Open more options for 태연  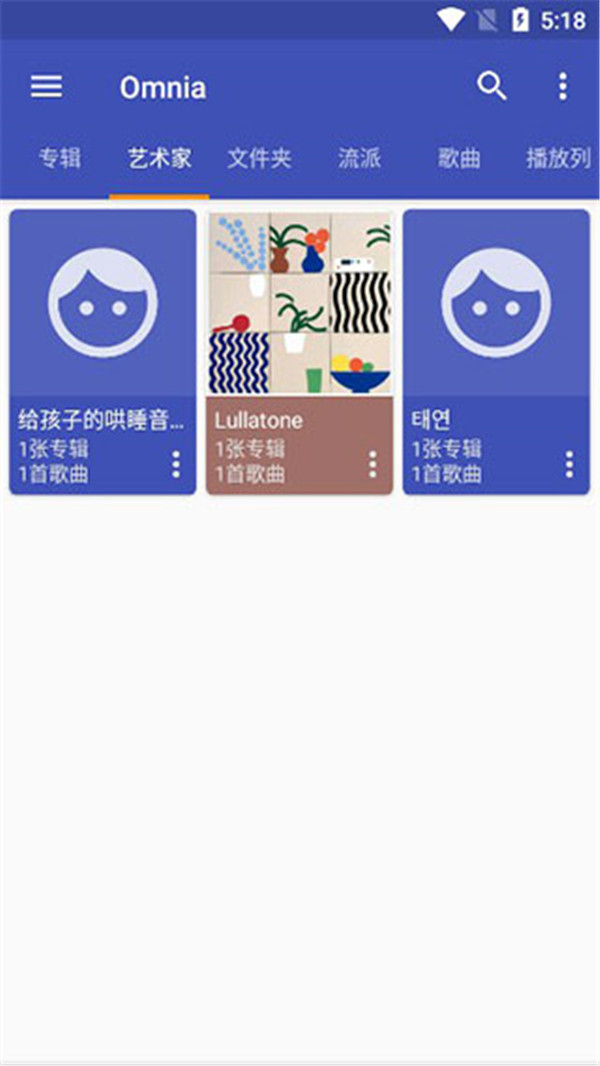[569, 464]
